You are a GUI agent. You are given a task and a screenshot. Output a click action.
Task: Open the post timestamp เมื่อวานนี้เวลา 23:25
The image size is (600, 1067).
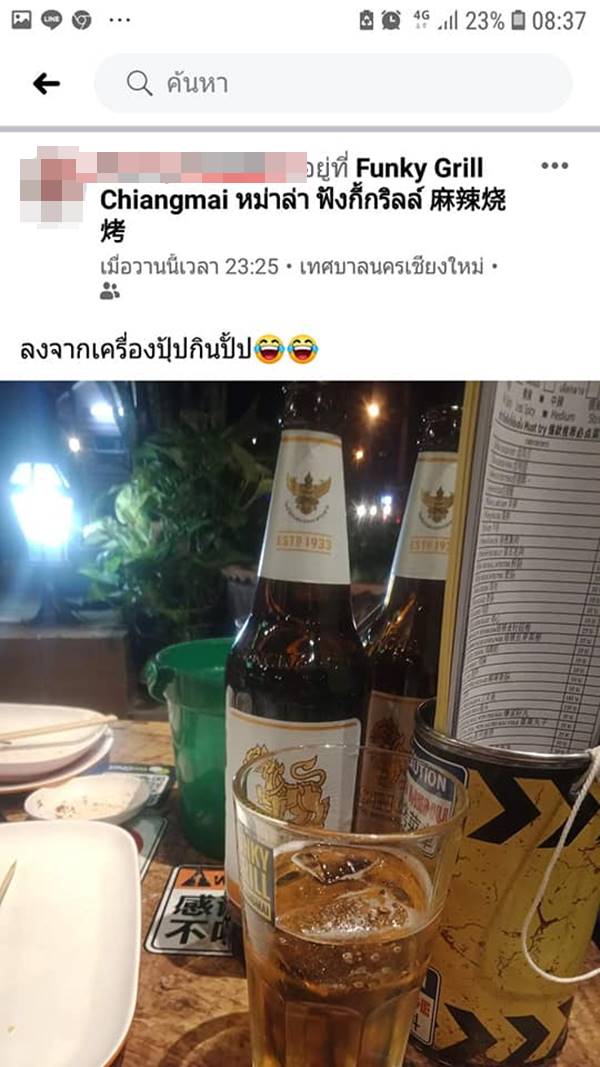pos(190,267)
